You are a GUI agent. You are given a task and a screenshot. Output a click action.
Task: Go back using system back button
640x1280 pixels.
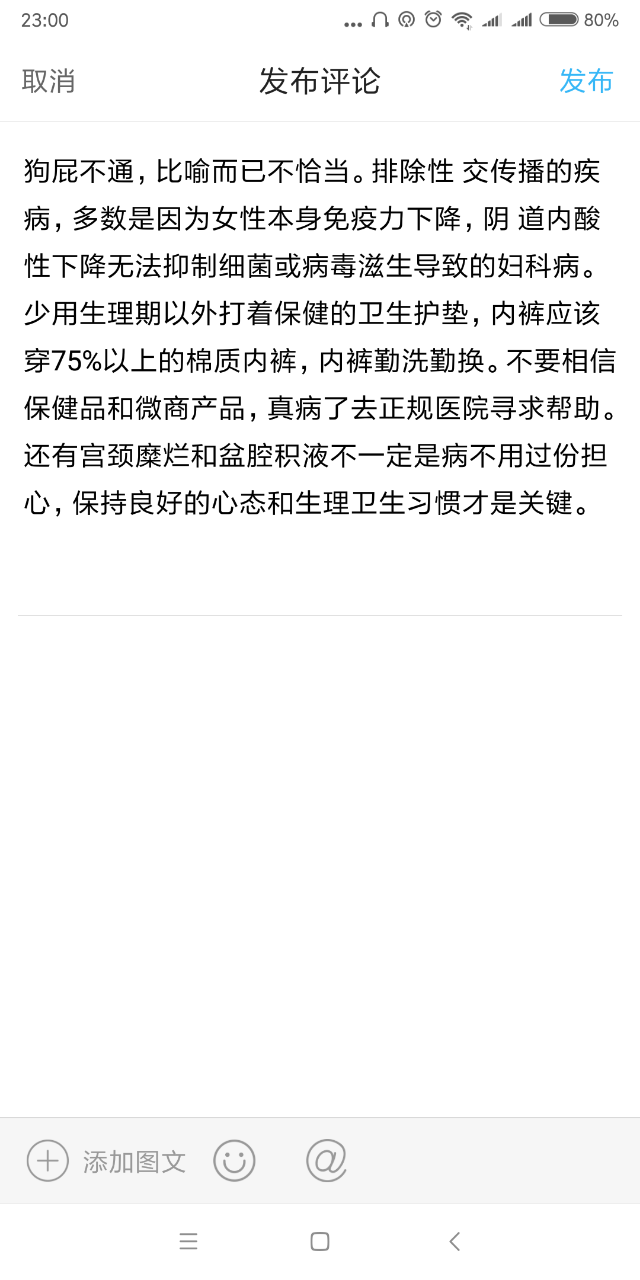coord(454,1241)
